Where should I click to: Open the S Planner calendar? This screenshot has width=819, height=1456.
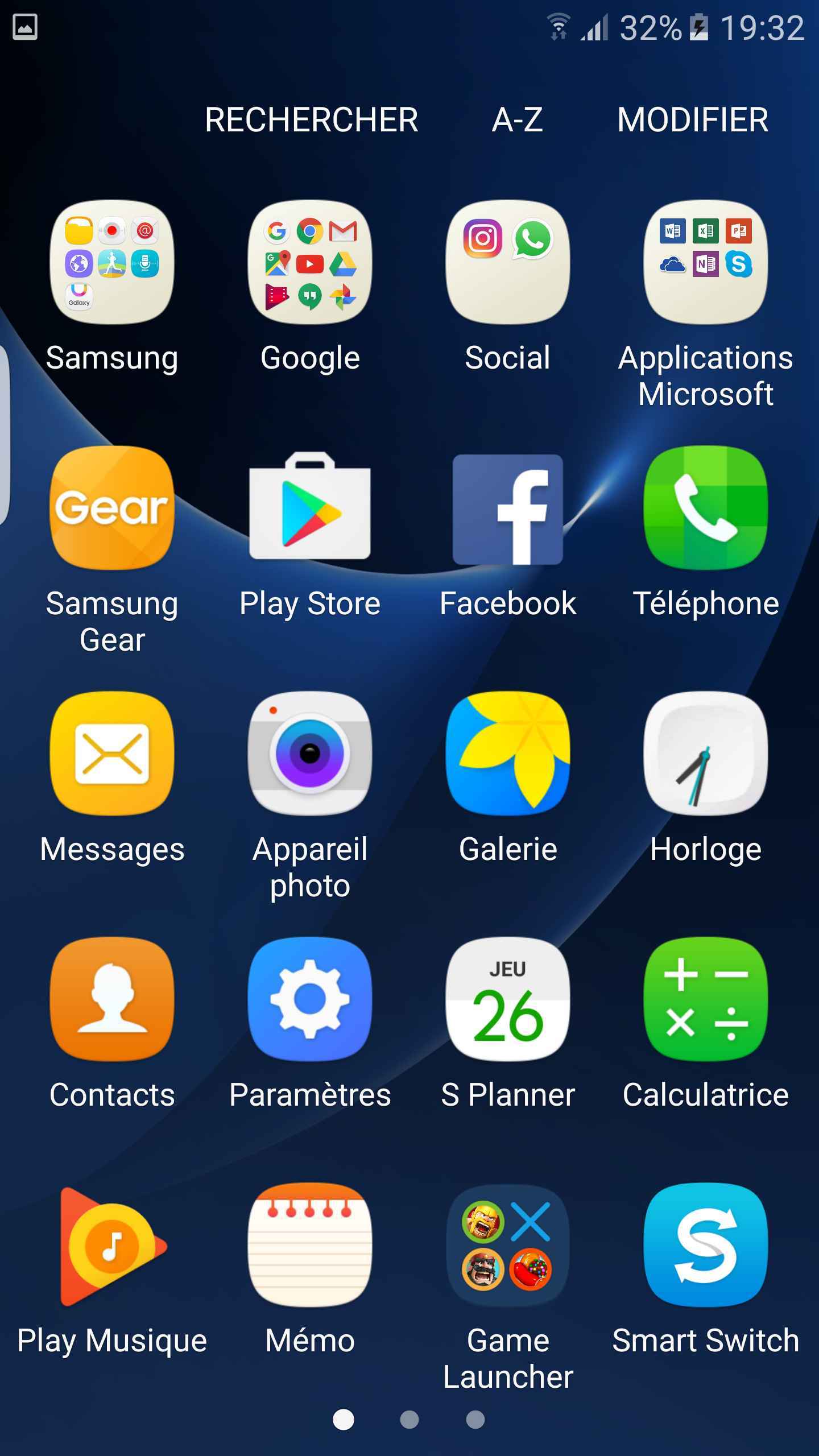click(x=508, y=999)
